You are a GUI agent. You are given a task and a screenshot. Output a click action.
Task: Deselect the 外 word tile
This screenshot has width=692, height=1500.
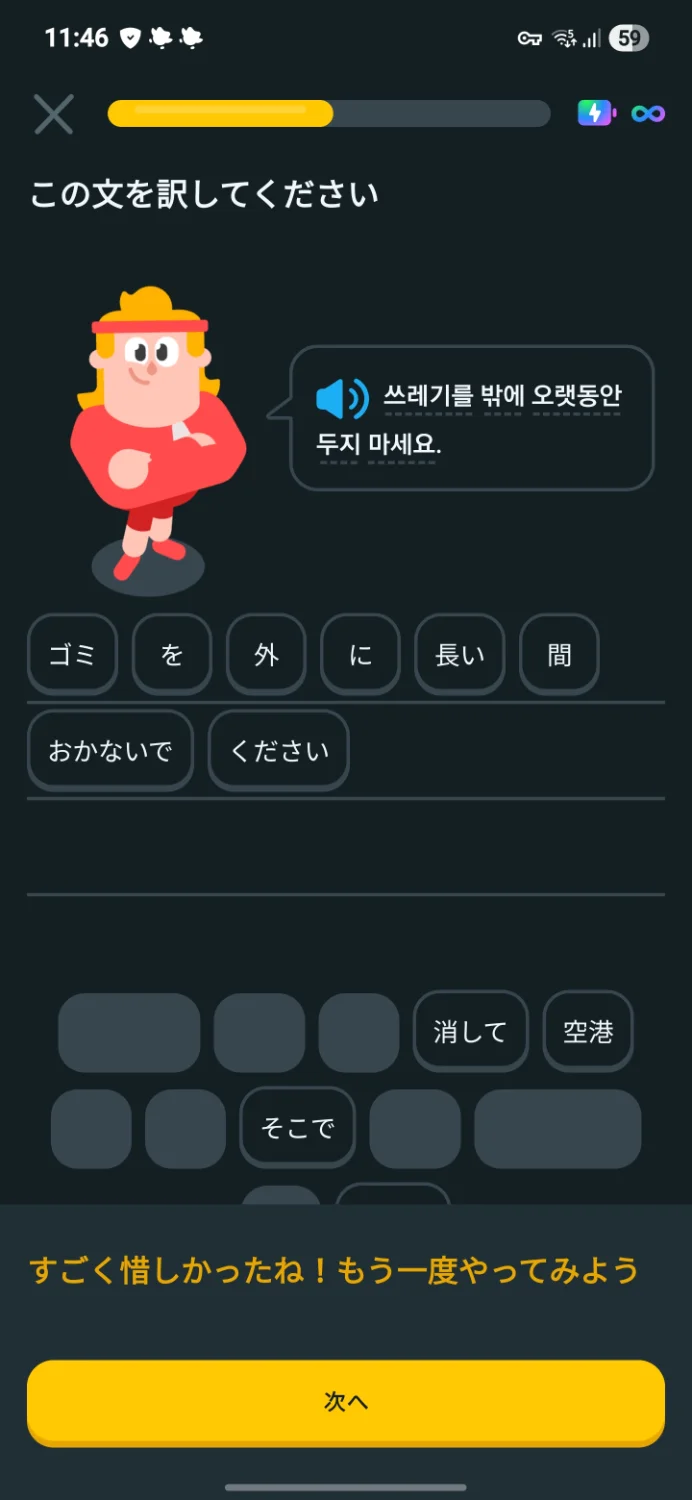pos(266,655)
